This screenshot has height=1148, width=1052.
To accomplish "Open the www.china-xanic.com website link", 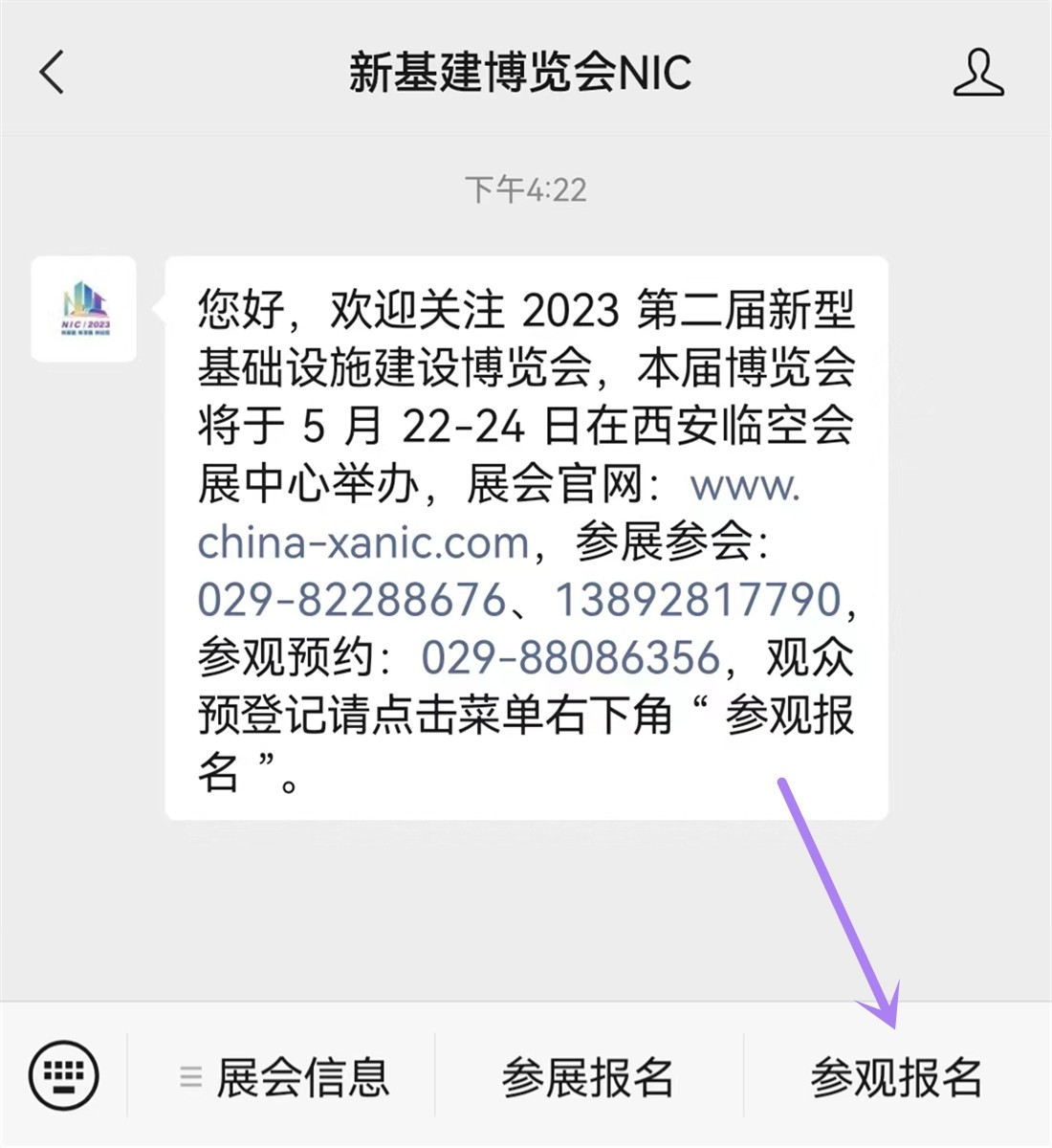I will (x=362, y=543).
